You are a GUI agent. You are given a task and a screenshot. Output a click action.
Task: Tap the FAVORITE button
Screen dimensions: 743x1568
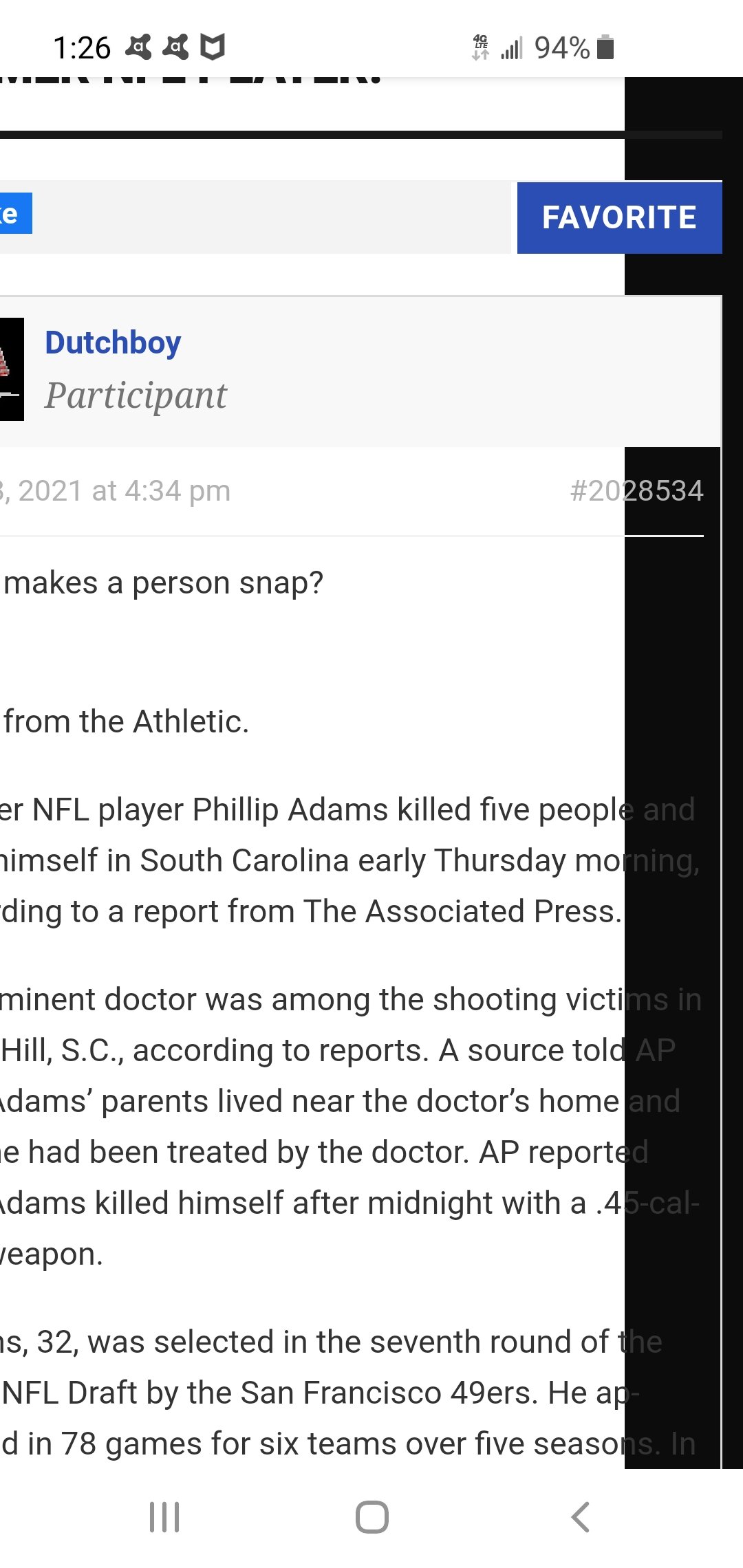click(619, 217)
